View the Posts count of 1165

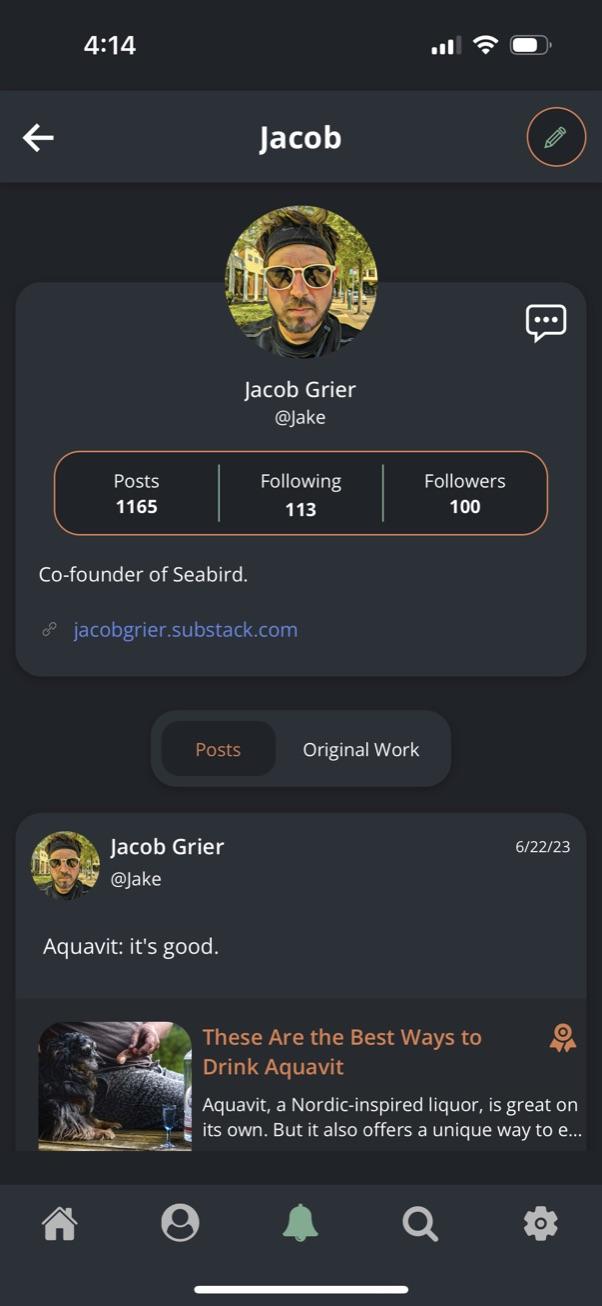pyautogui.click(x=136, y=494)
